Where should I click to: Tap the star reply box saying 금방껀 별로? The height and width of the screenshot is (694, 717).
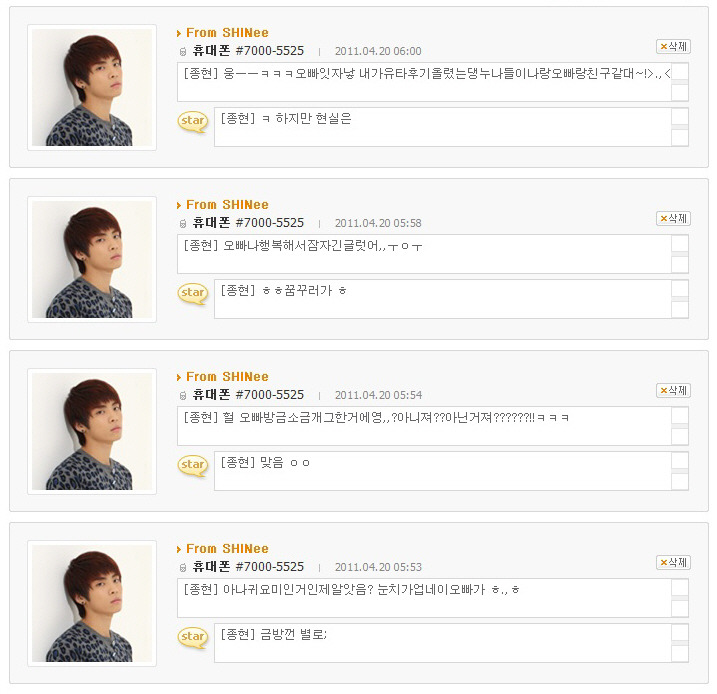[x=440, y=643]
